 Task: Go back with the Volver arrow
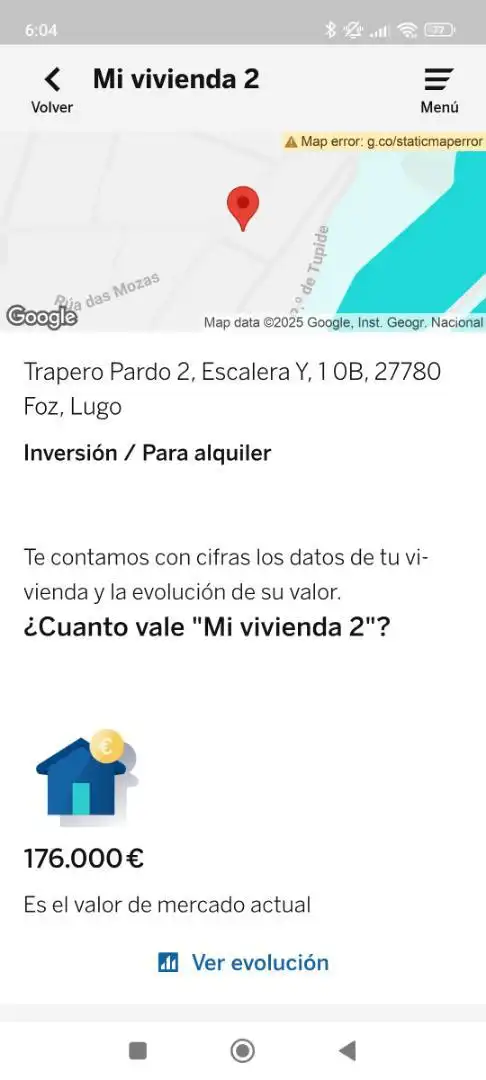coord(52,90)
